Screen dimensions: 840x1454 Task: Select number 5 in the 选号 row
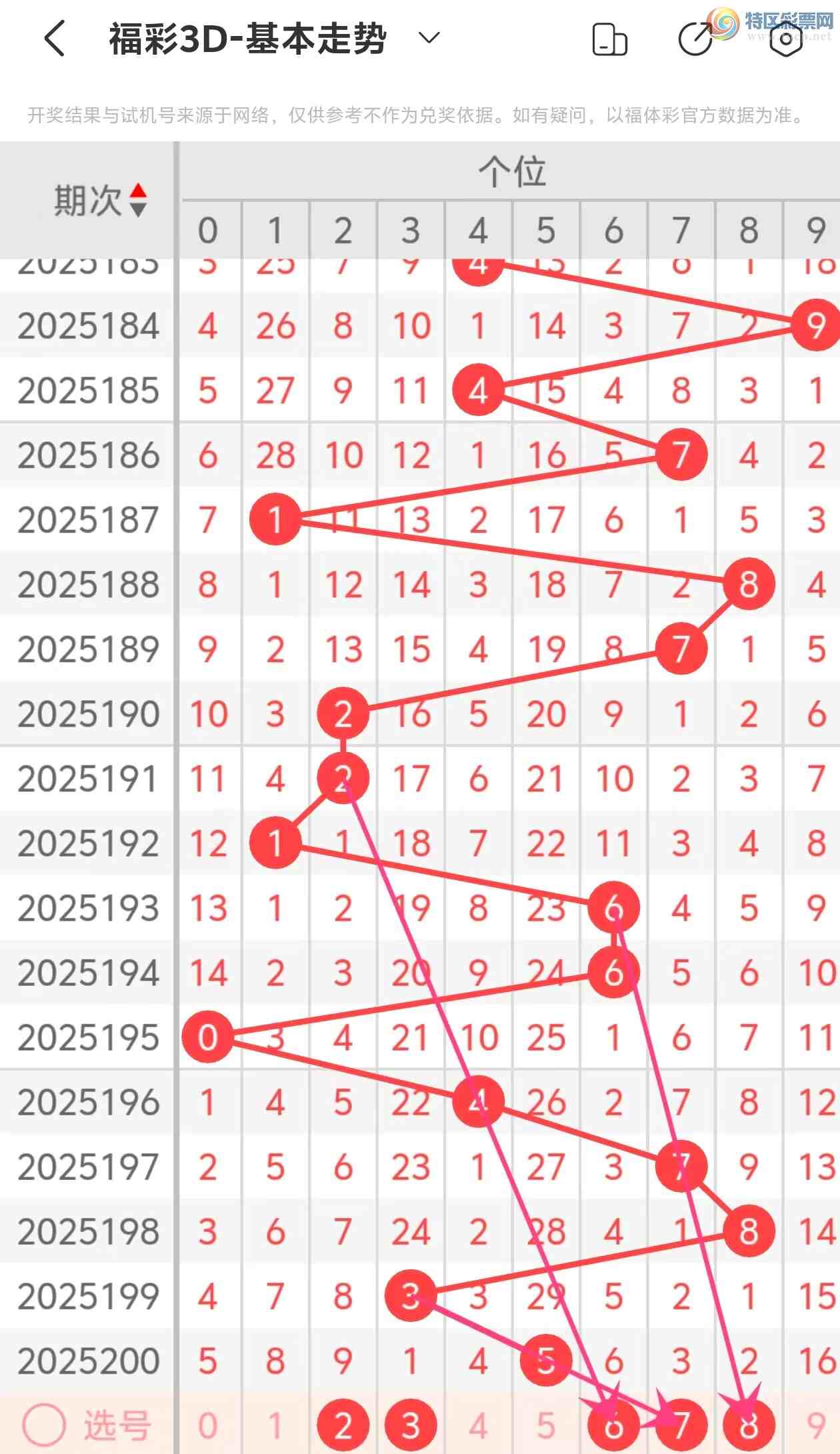coord(546,1426)
